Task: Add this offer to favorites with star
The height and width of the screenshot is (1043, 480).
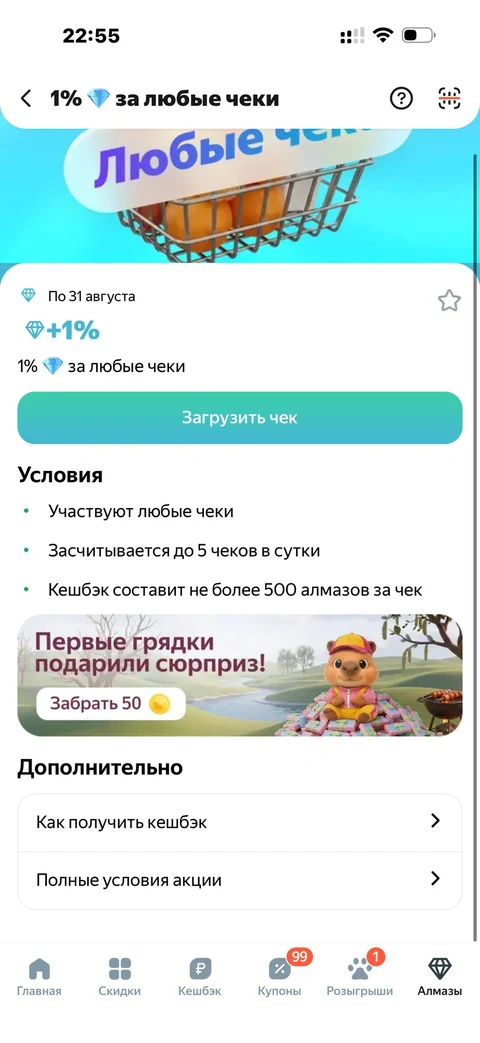Action: click(x=449, y=301)
